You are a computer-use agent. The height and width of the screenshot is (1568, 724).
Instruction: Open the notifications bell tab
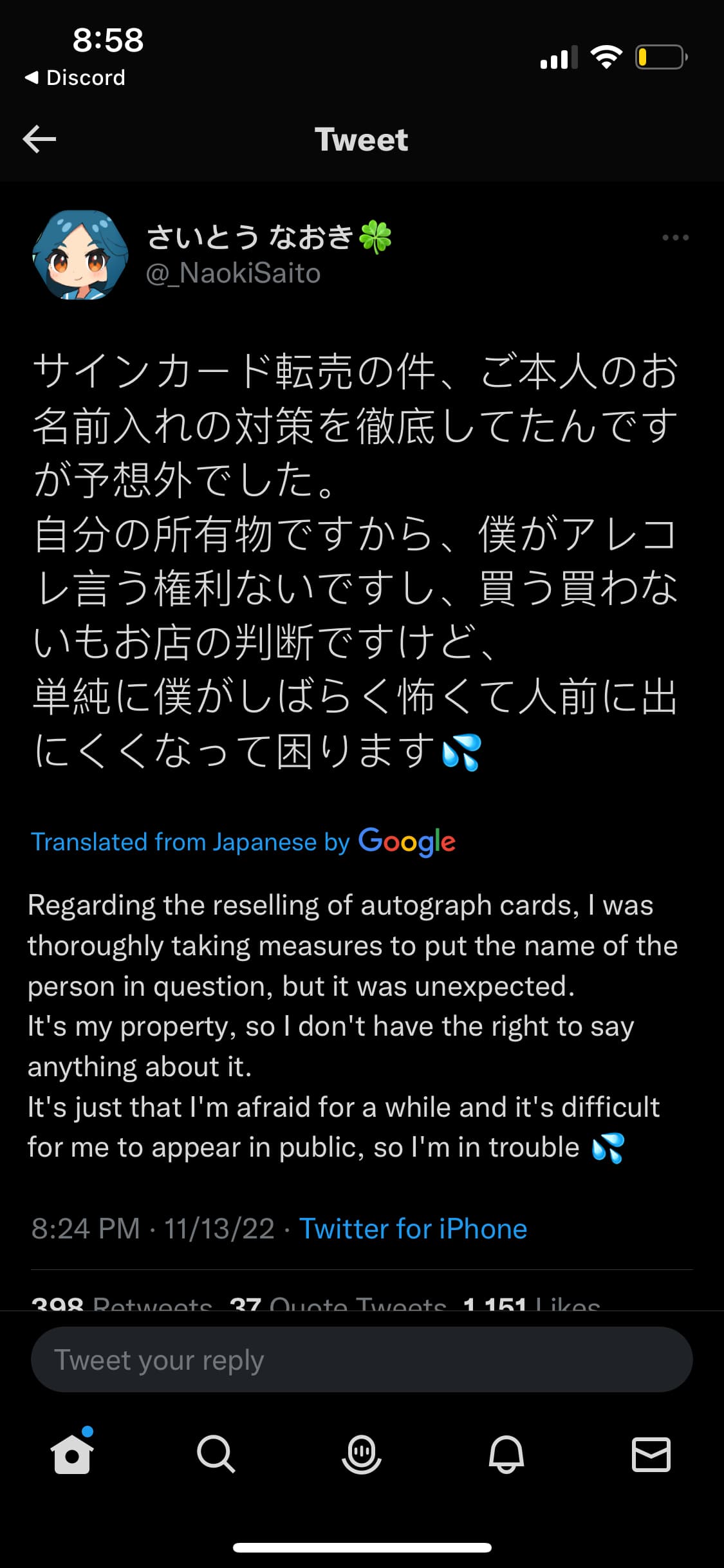click(x=506, y=1454)
